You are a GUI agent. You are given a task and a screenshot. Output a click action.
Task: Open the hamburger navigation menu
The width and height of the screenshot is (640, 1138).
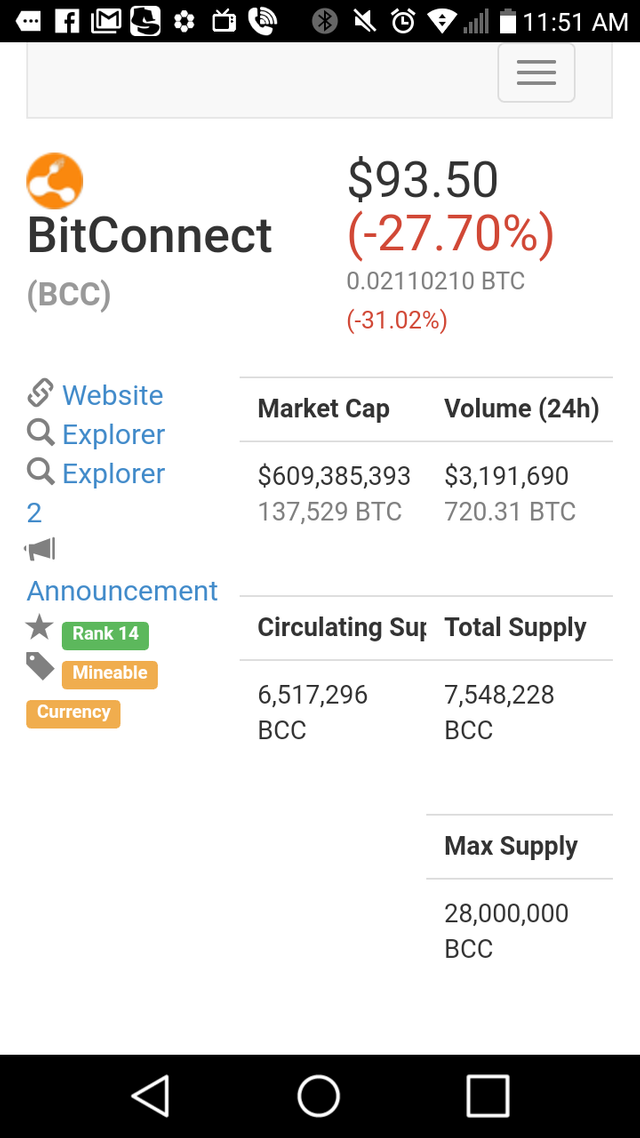click(536, 72)
